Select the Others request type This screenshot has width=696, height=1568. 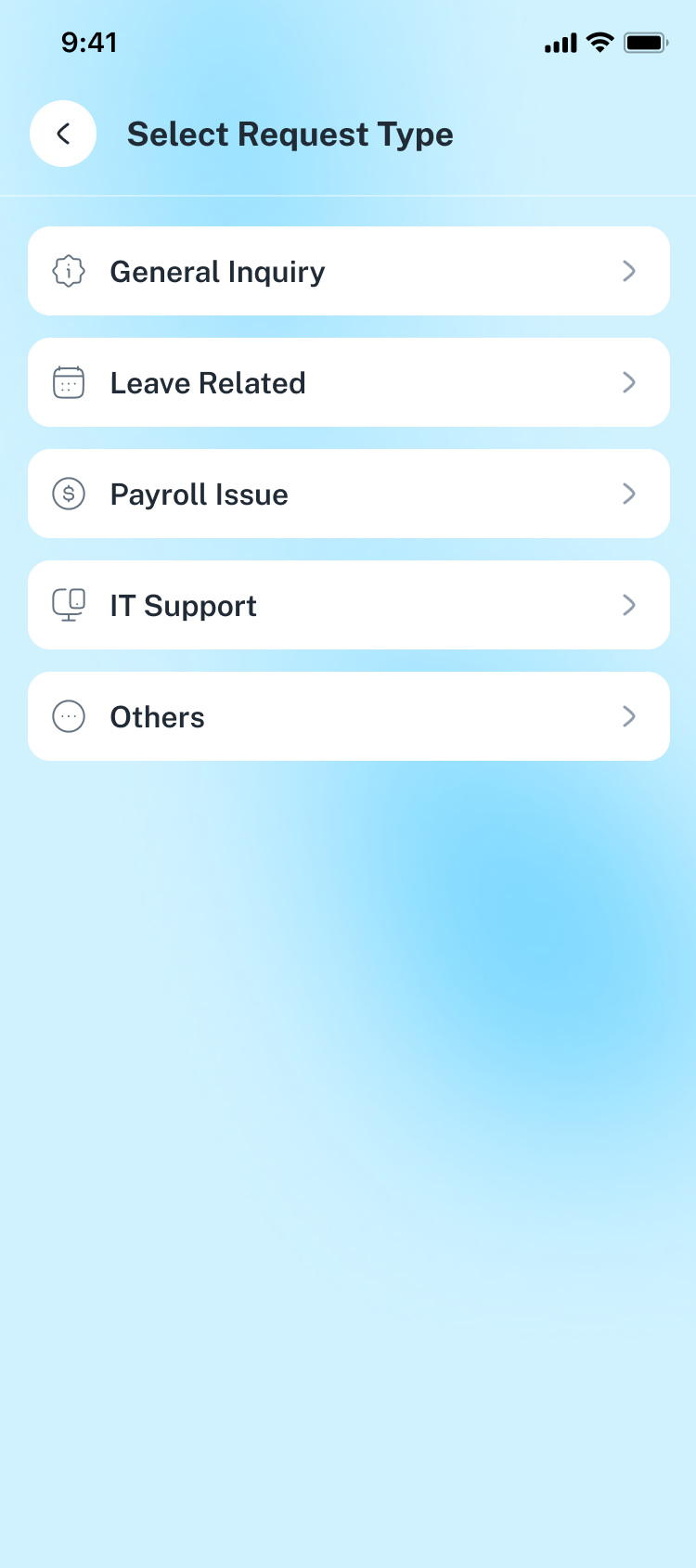(348, 716)
